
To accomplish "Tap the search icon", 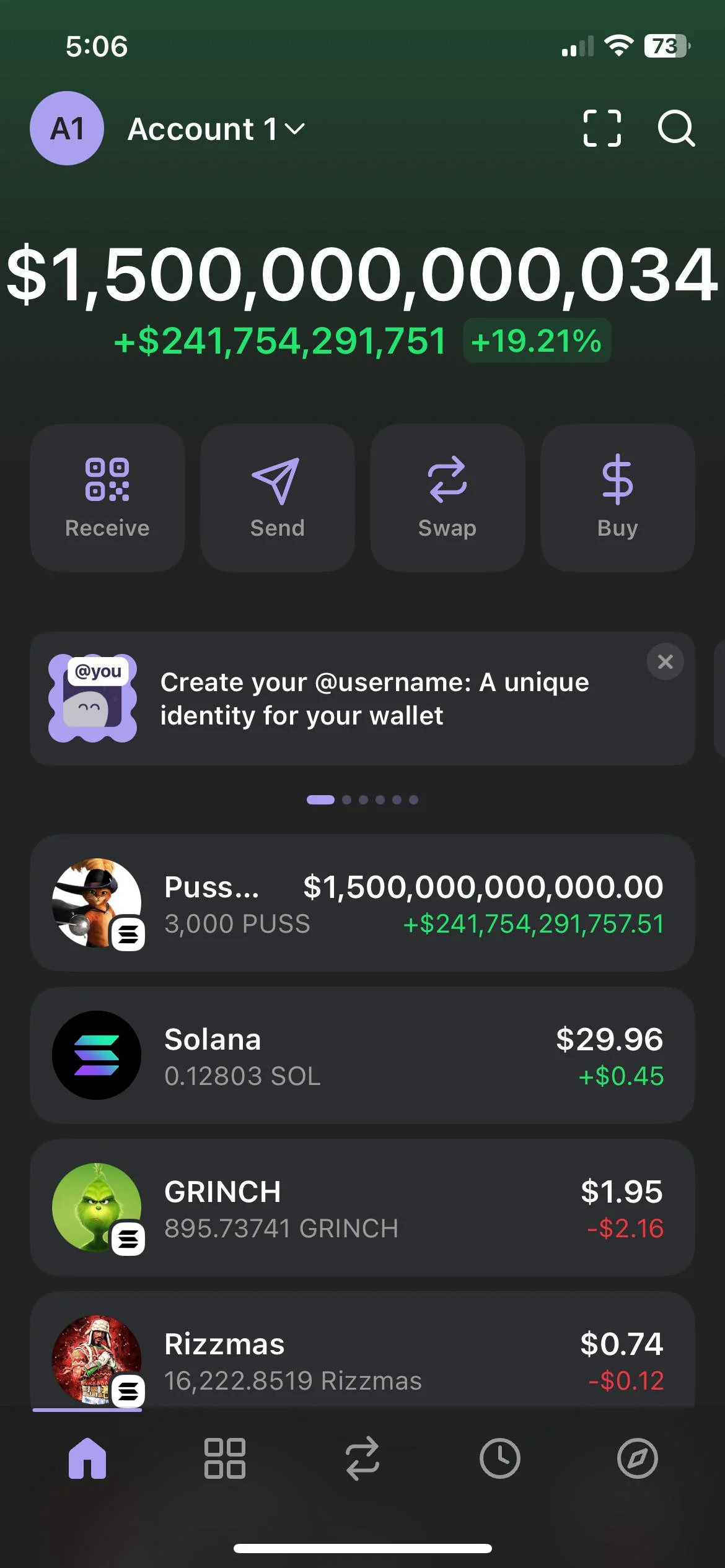I will click(x=676, y=129).
